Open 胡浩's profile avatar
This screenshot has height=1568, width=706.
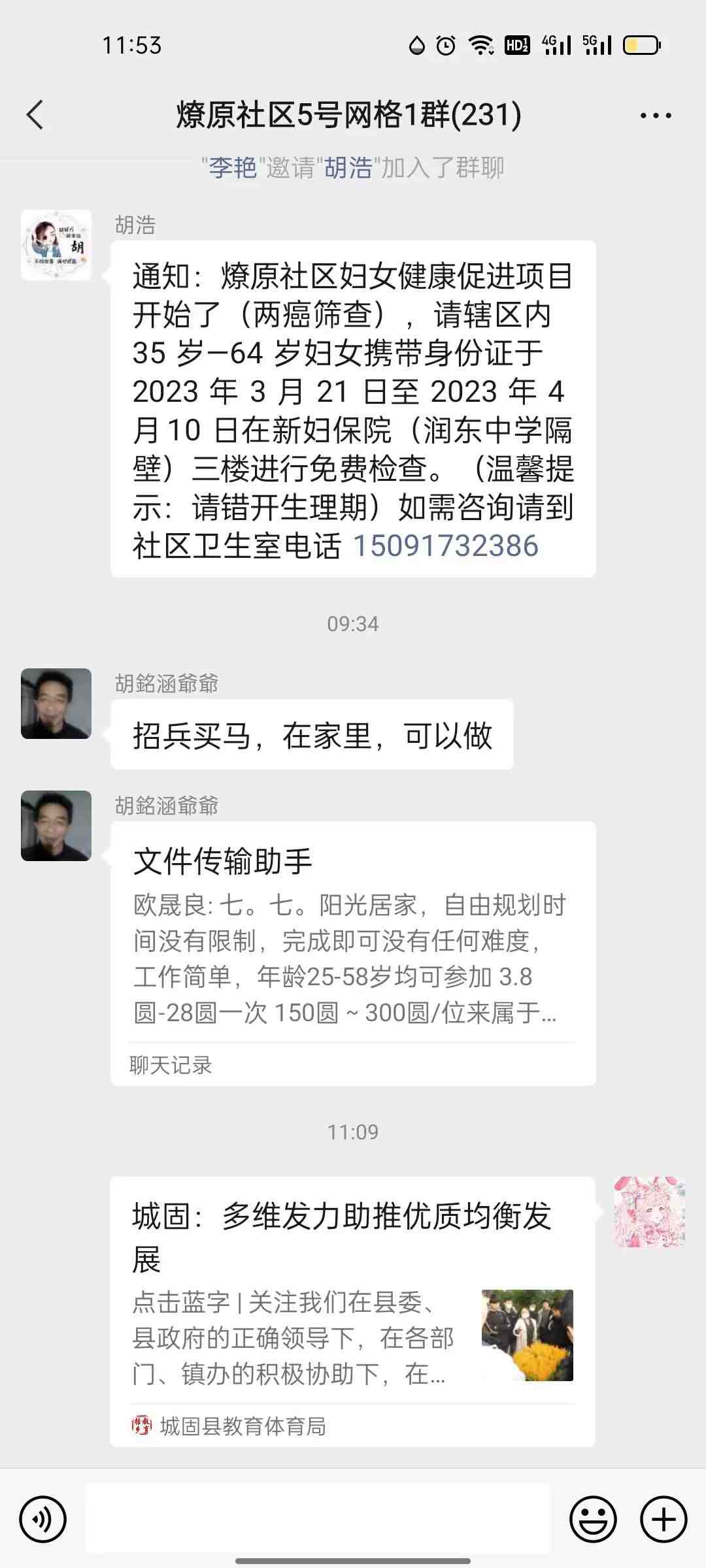[x=56, y=245]
